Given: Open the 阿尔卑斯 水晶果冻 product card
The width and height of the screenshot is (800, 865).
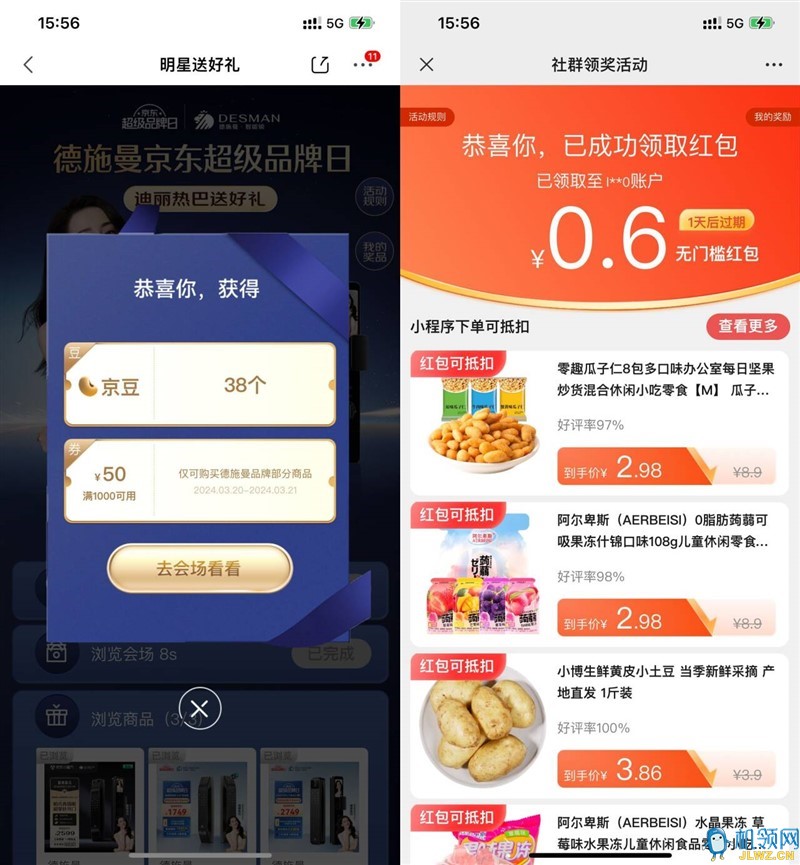Looking at the screenshot, I should 599,835.
